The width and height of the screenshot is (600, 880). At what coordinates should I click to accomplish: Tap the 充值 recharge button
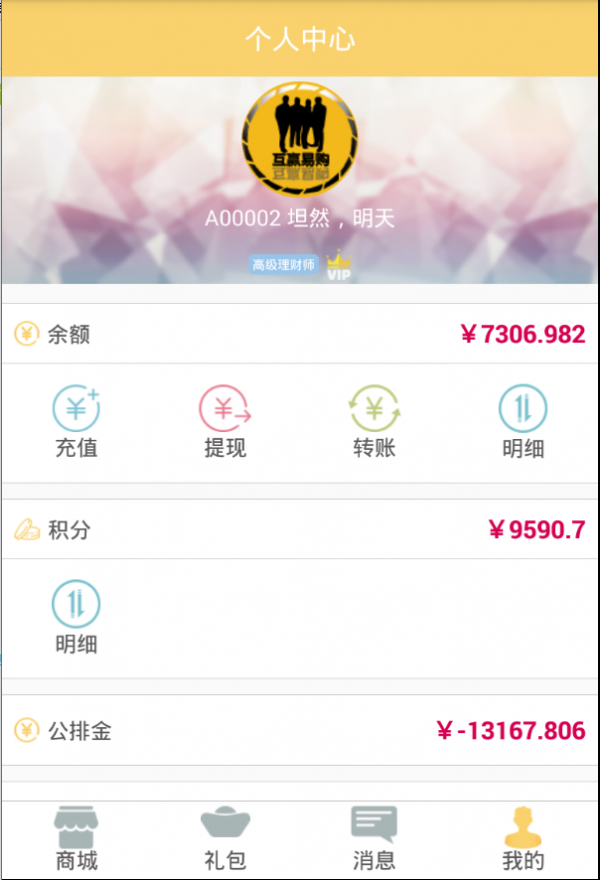point(76,422)
